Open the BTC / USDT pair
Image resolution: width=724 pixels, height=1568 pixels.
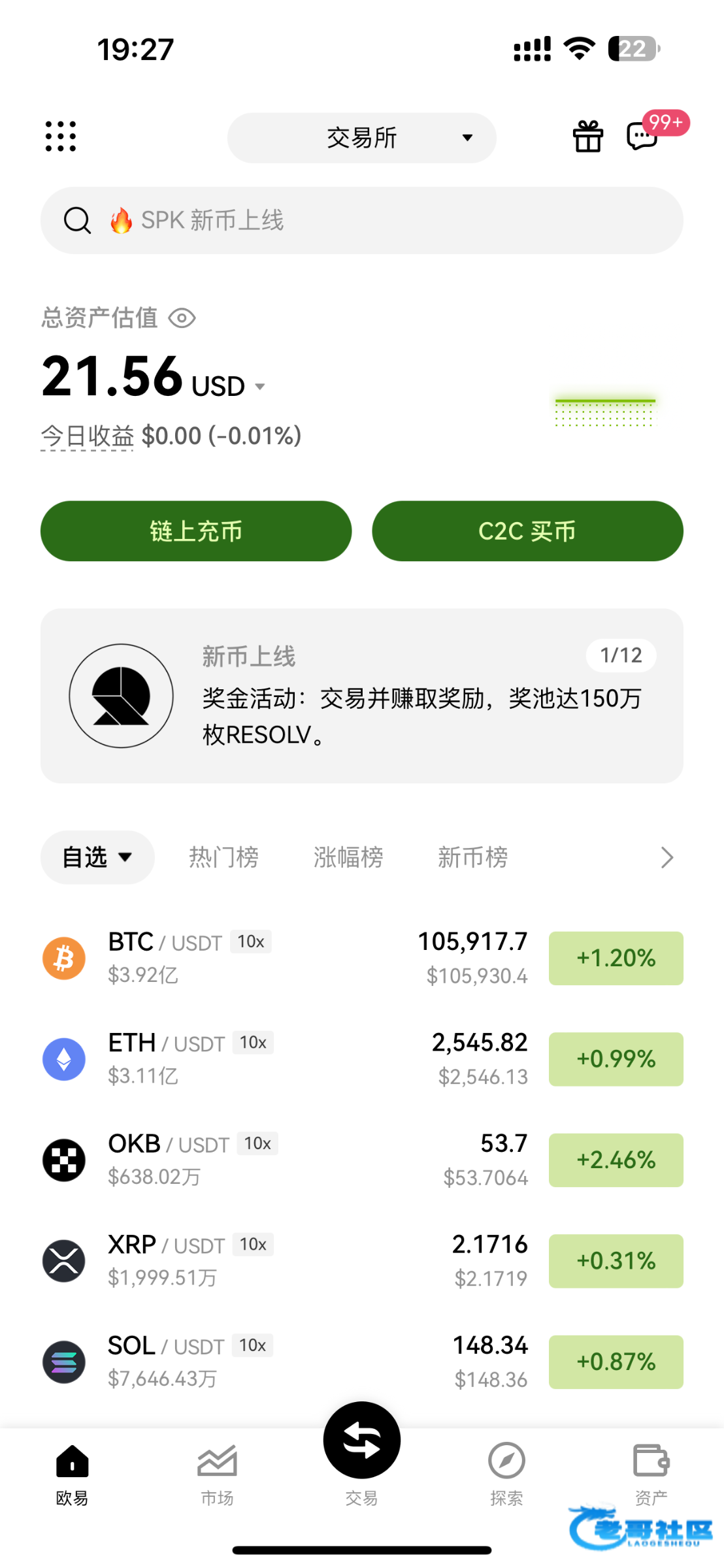pos(361,958)
